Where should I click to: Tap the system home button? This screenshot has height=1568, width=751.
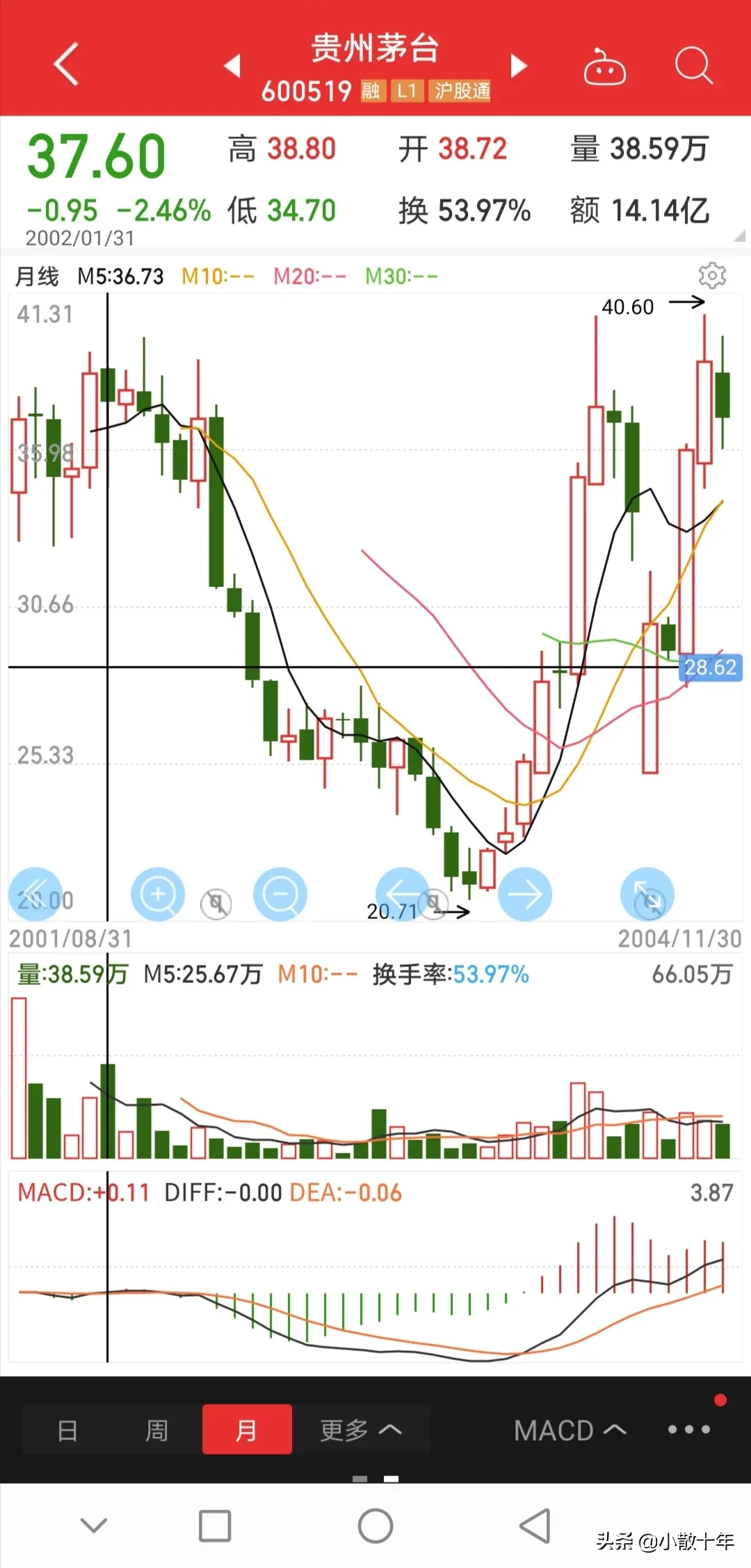click(375, 1526)
